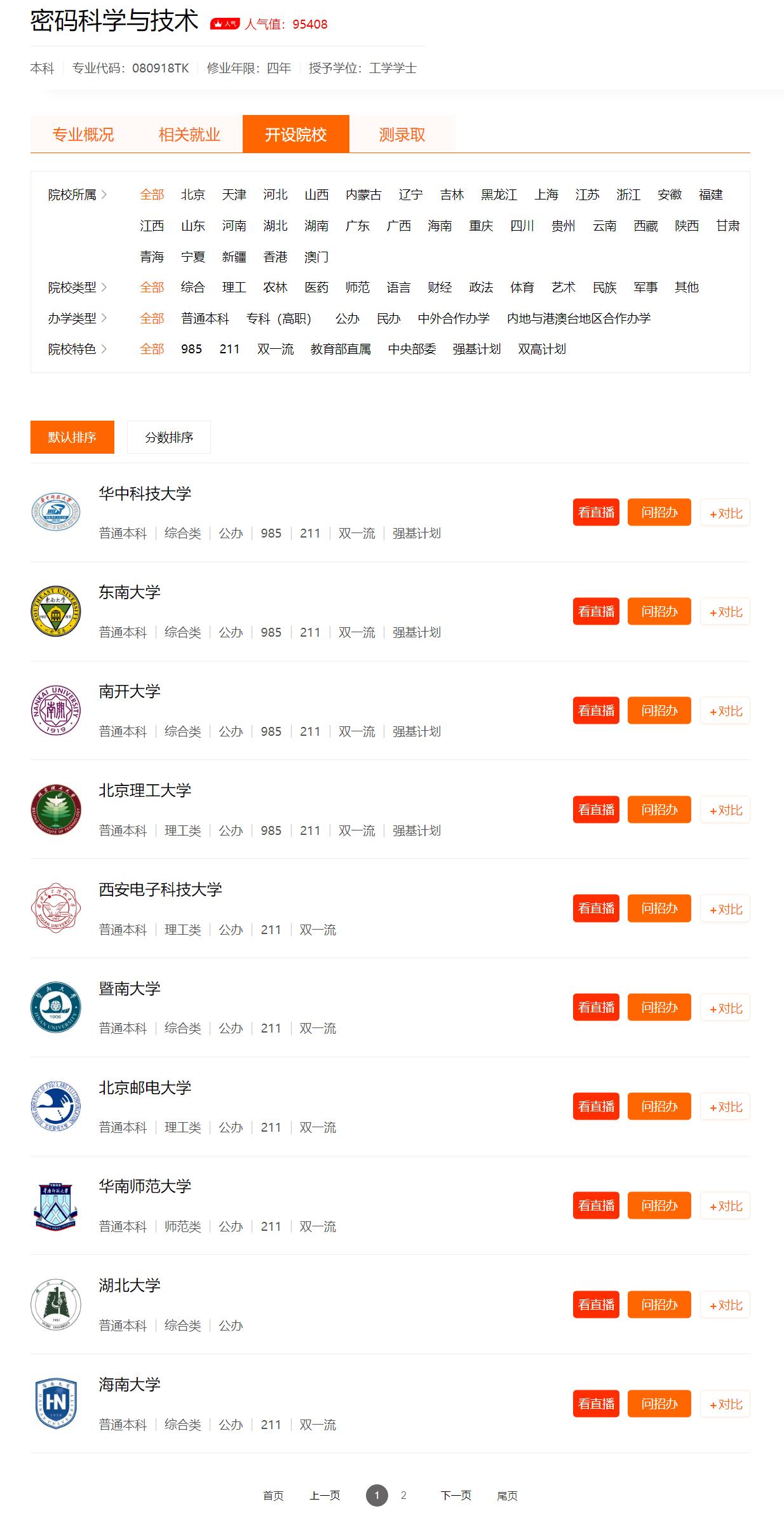The width and height of the screenshot is (784, 1525).
Task: Expand the 办学类型 filter section
Action: click(74, 318)
